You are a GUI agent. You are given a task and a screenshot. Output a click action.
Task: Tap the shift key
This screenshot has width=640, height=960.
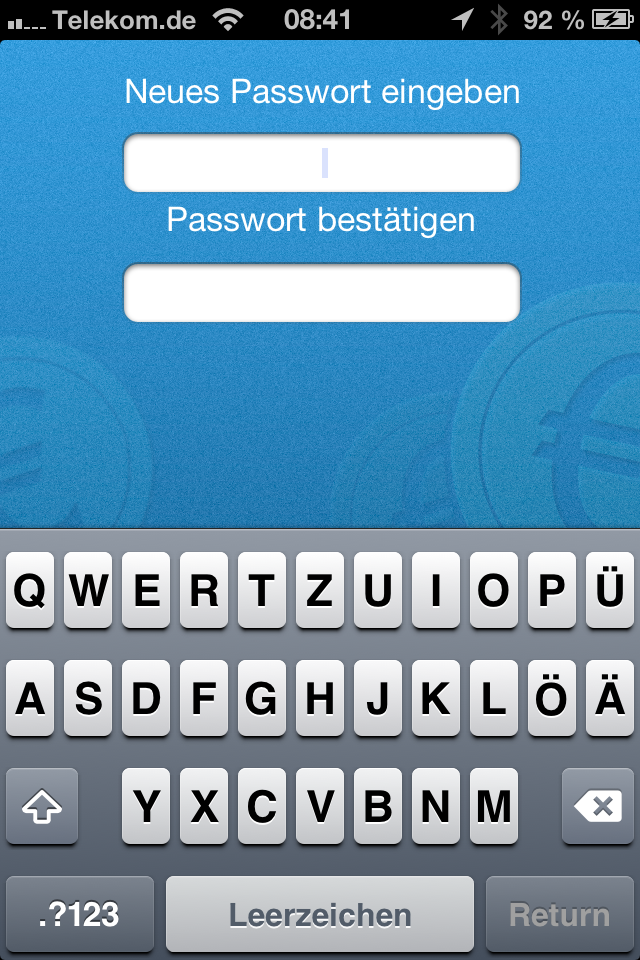(x=42, y=806)
